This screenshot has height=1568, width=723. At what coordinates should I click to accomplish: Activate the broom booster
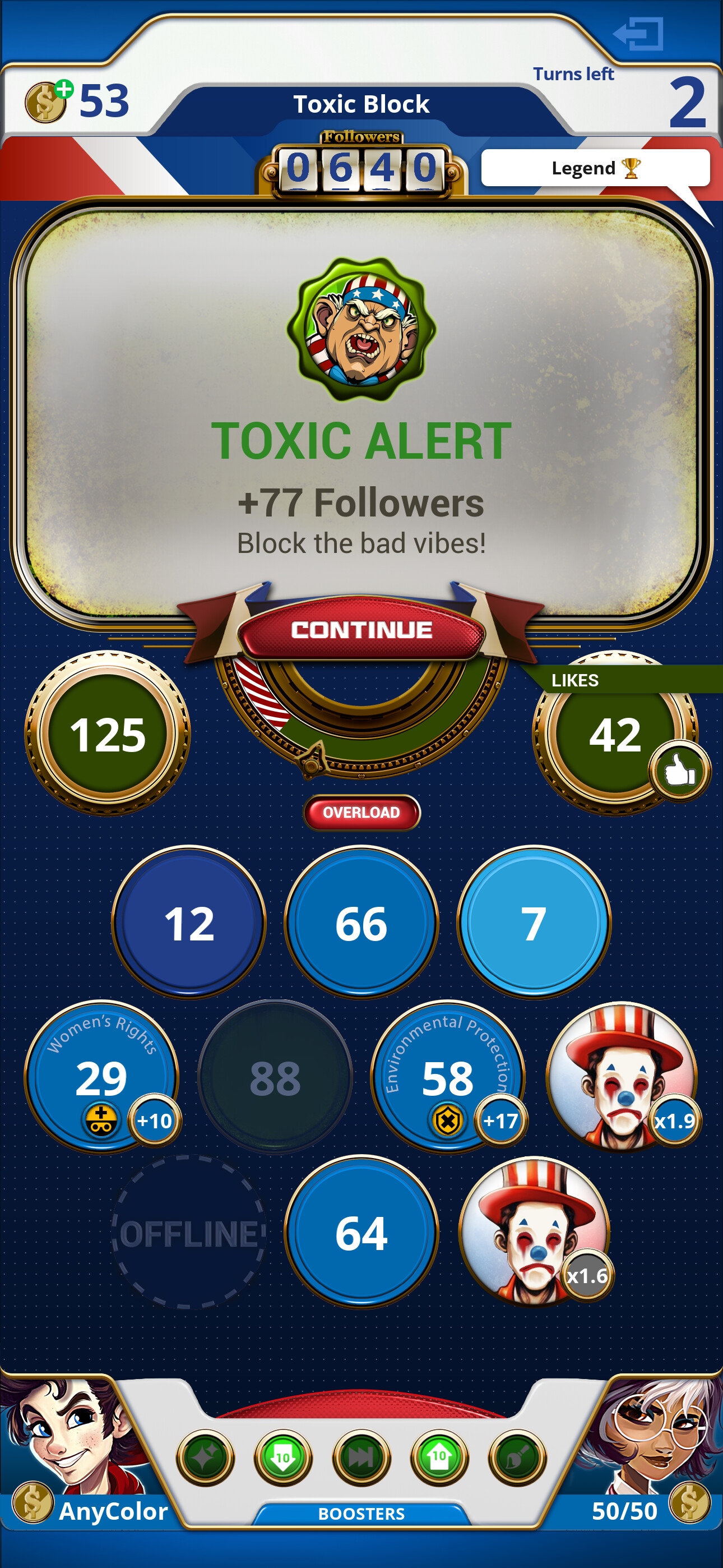point(517,1458)
